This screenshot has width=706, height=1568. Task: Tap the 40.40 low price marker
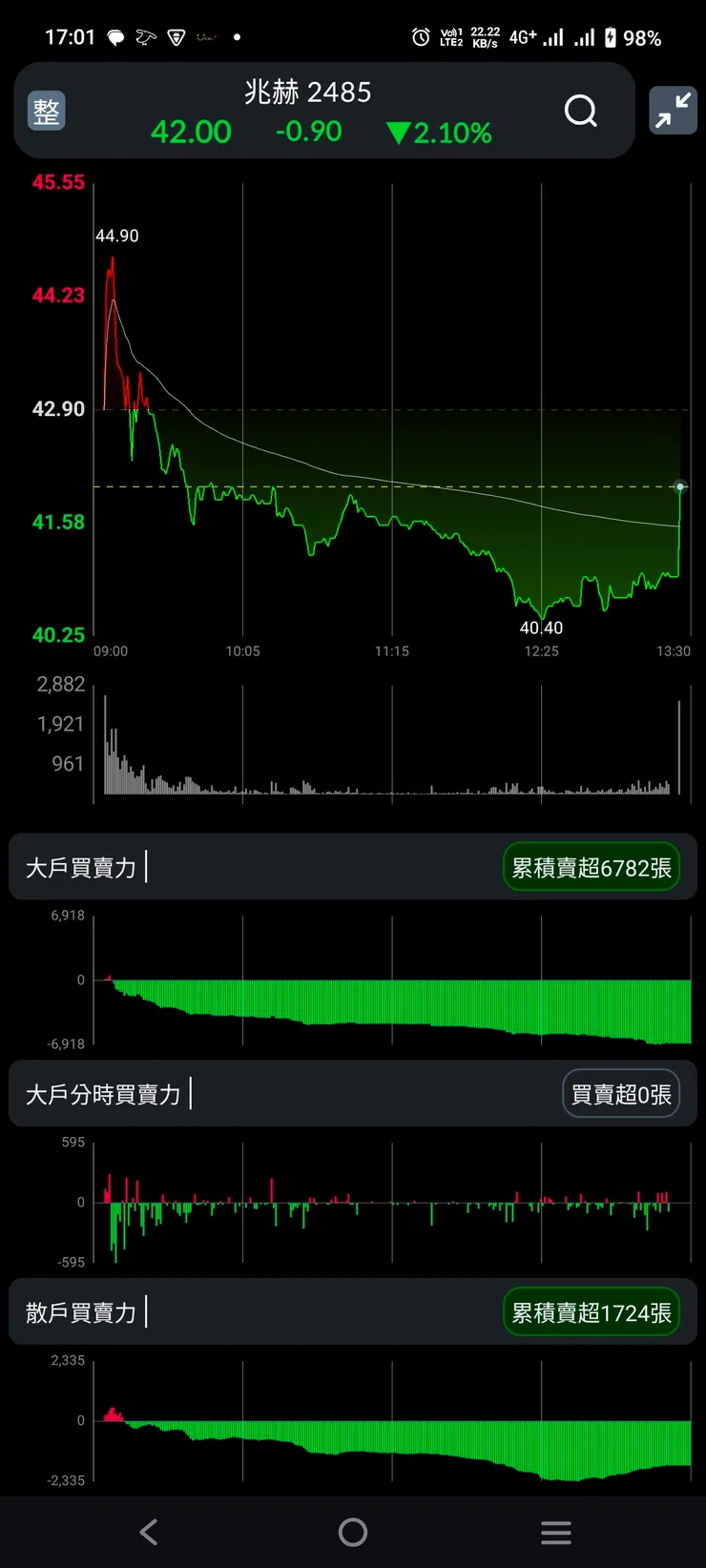click(x=542, y=628)
